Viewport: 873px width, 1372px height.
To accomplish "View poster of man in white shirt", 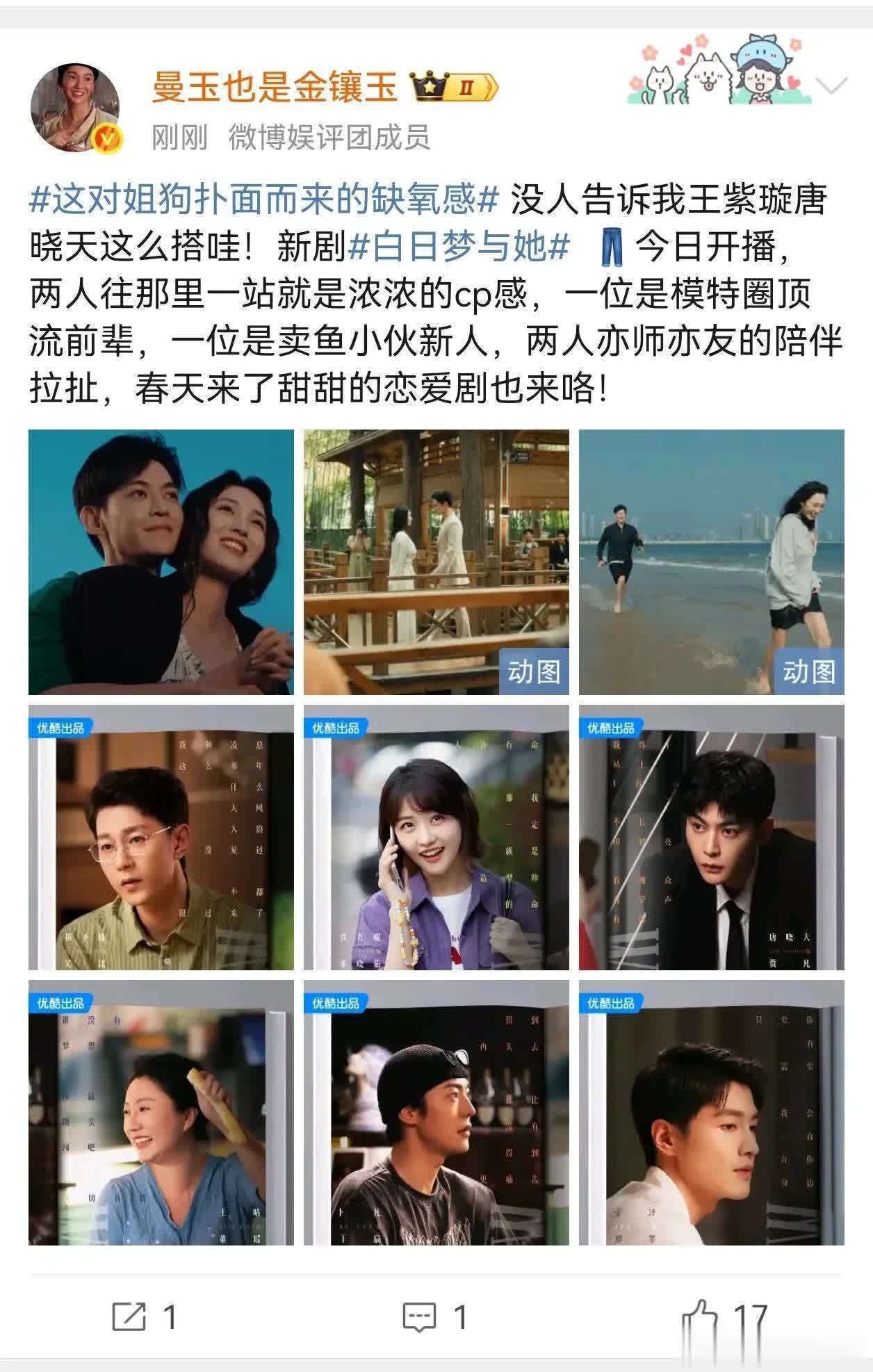I will coord(711,1112).
